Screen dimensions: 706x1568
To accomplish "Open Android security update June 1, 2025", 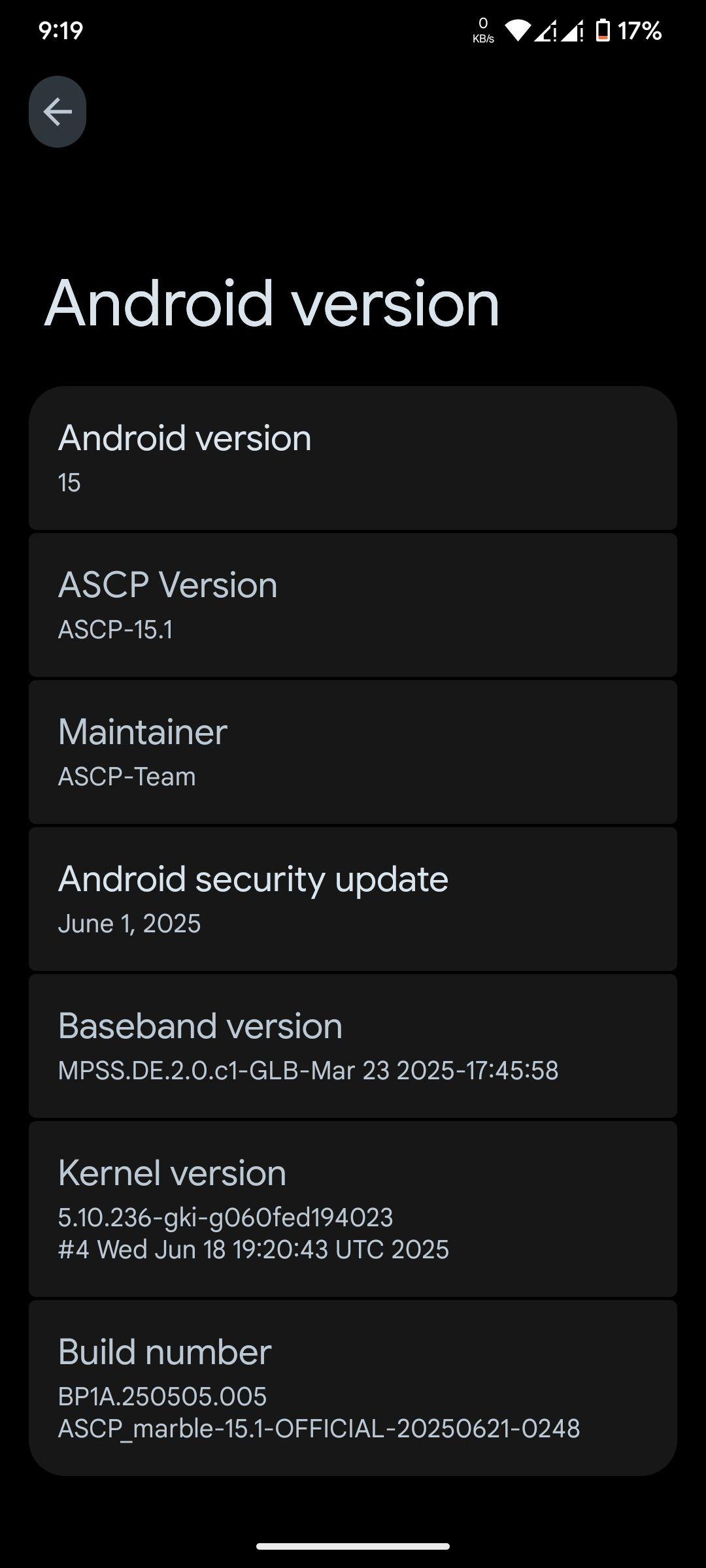I will point(353,899).
